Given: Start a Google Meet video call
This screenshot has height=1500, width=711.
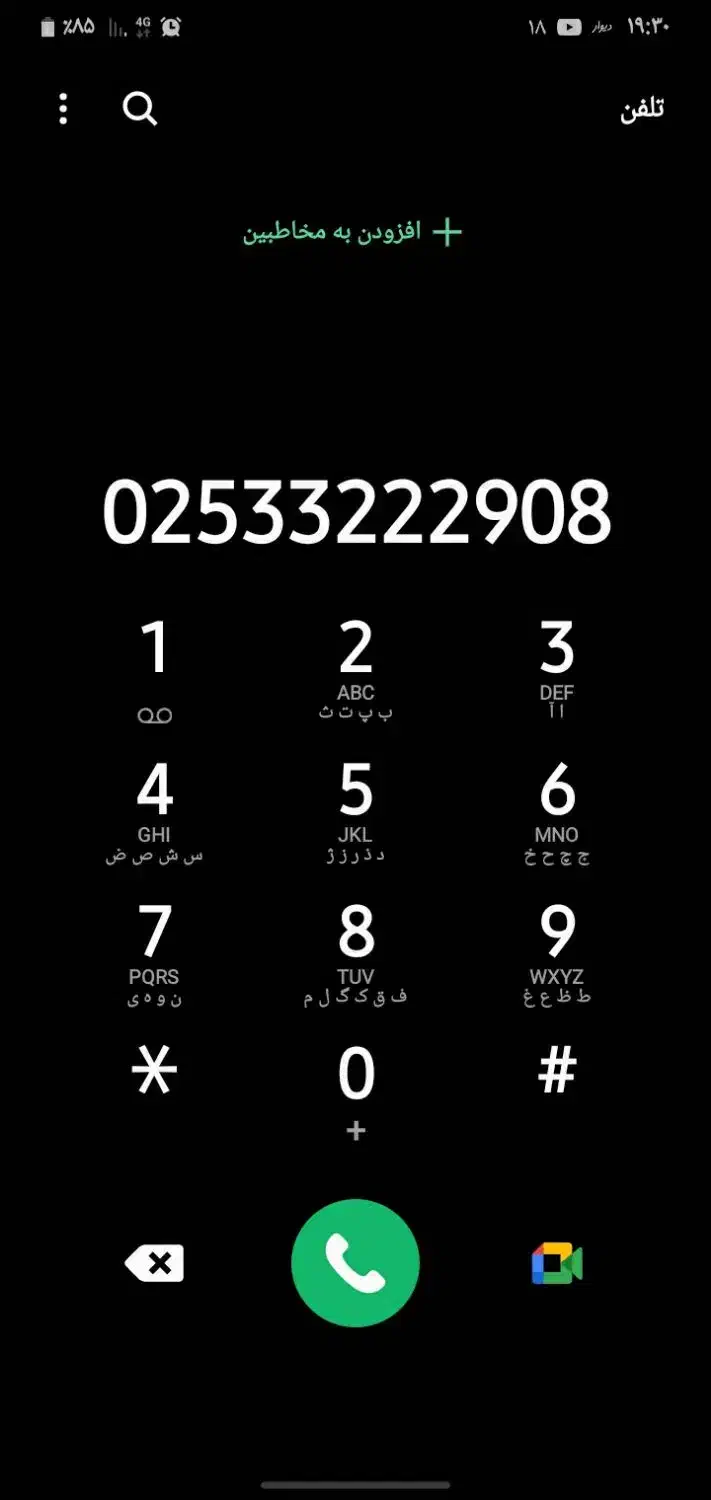Looking at the screenshot, I should (x=557, y=1264).
